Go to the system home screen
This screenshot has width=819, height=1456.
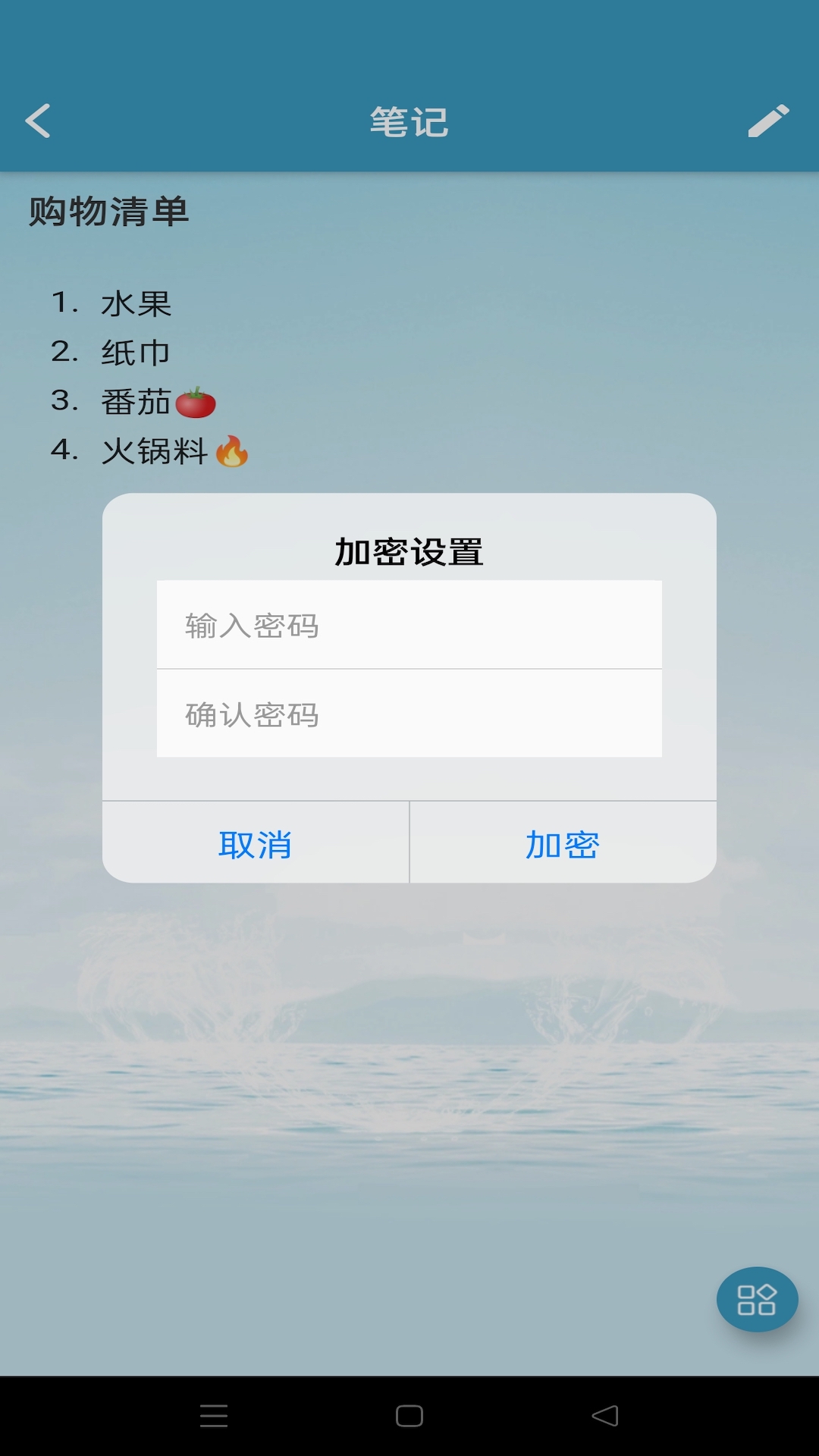point(409,1416)
